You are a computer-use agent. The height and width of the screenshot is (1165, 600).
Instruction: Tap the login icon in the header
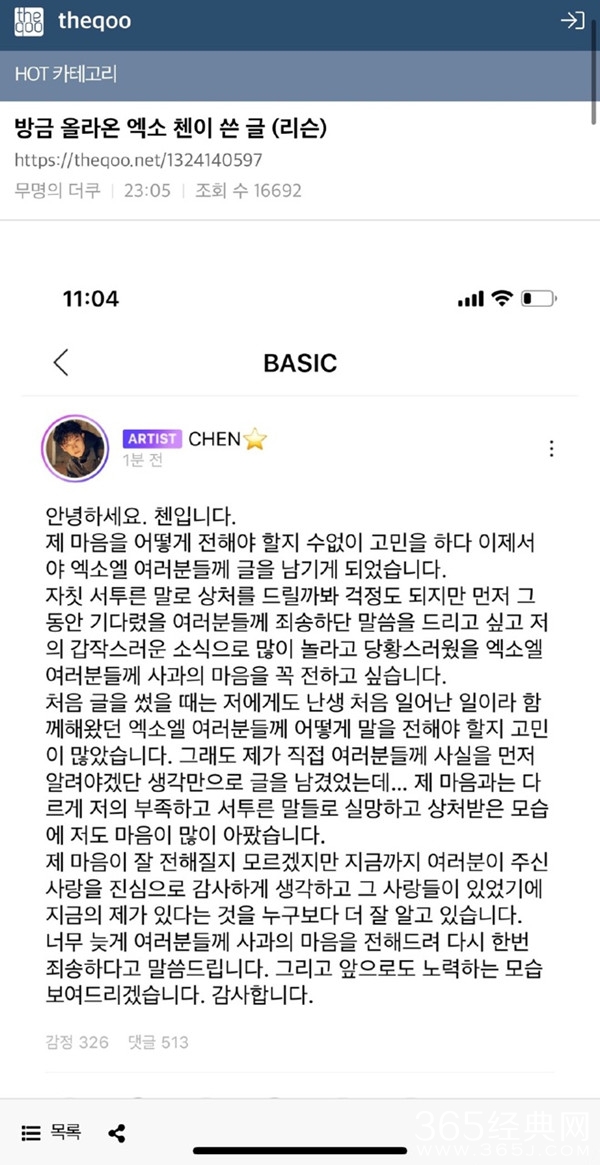(x=572, y=21)
